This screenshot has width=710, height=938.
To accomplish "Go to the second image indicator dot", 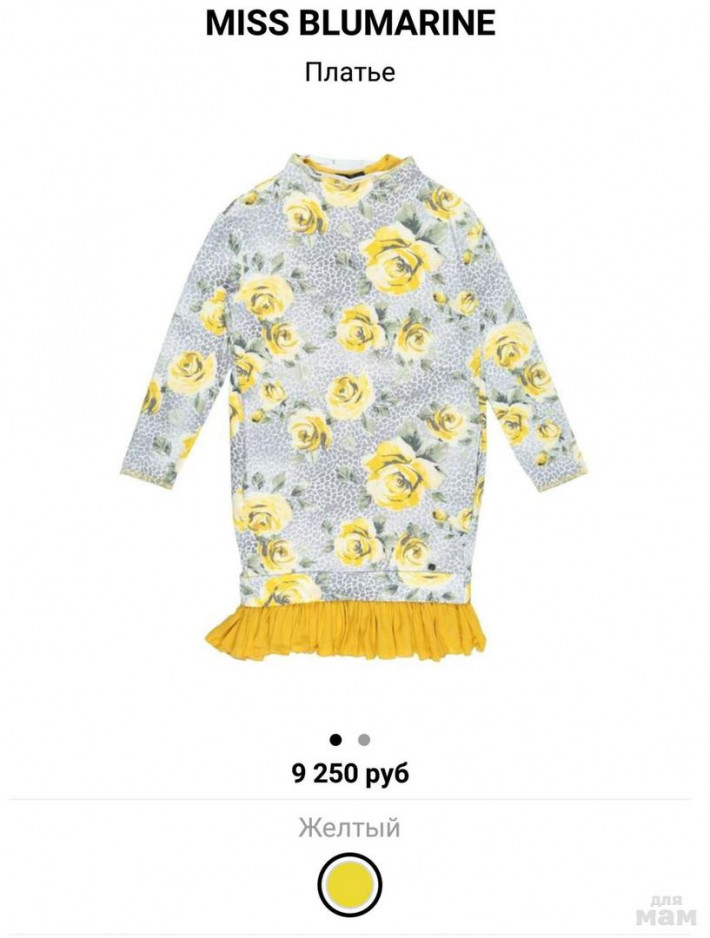I will click(364, 740).
